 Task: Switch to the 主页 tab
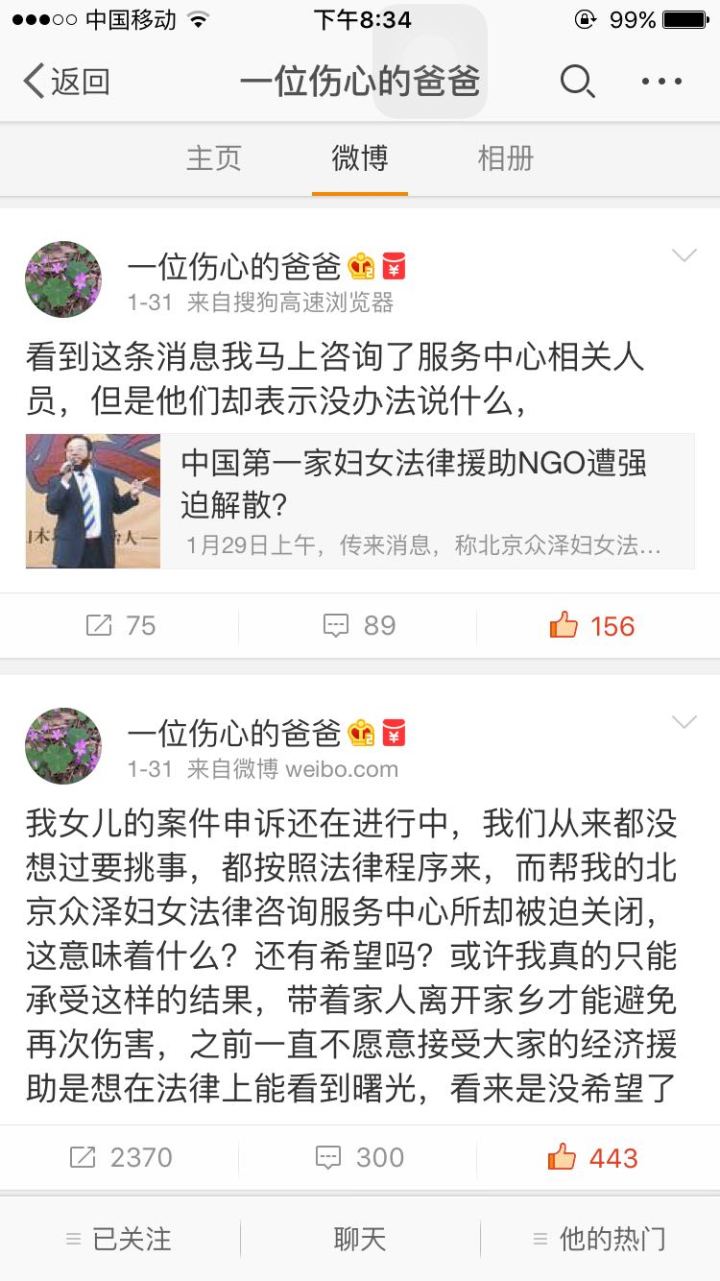coord(214,158)
